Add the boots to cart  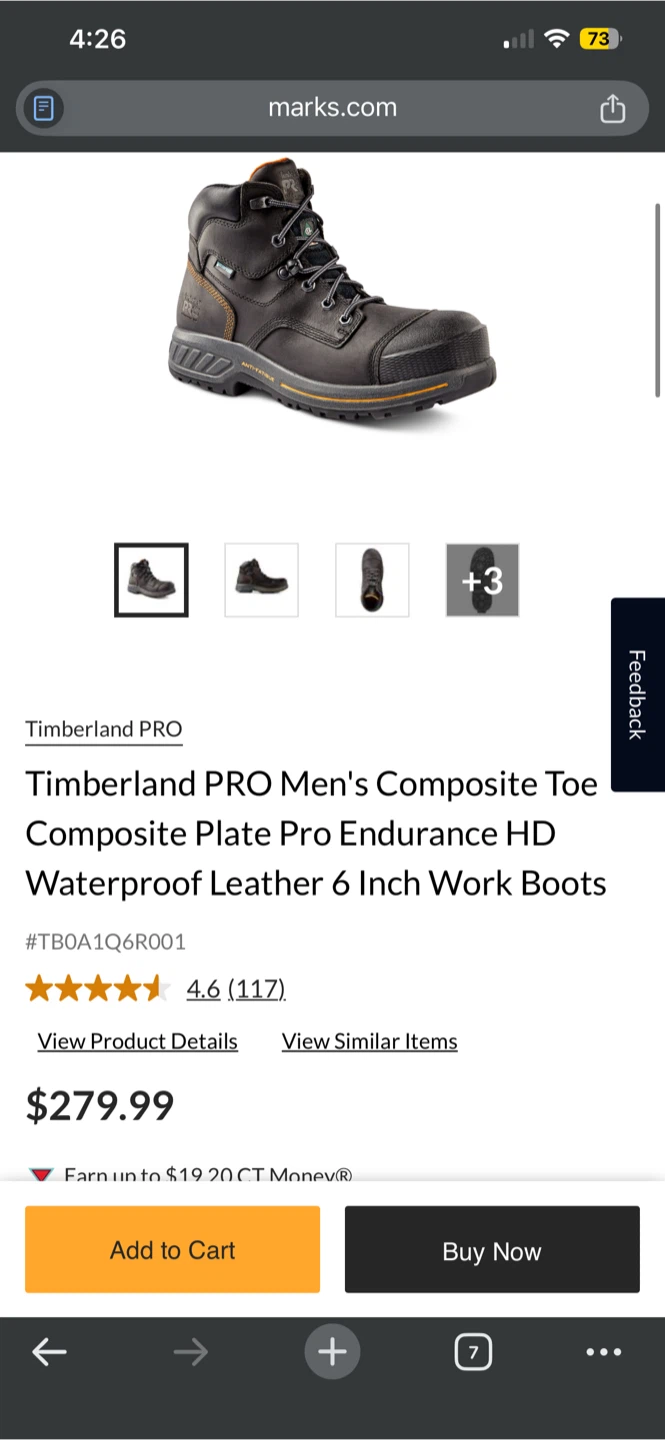172,1250
